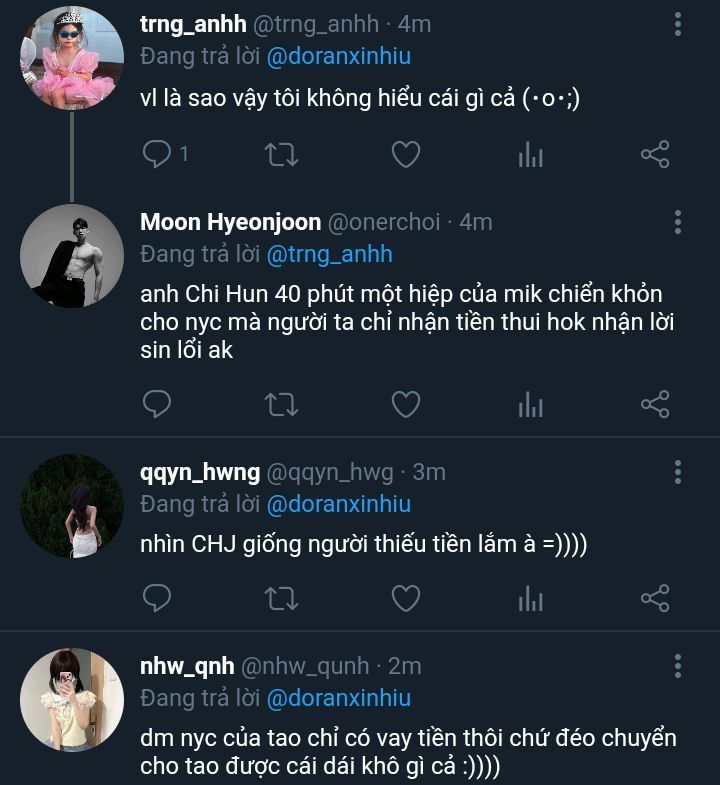The image size is (720, 785).
Task: View Moon Hyeonjoon's profile picture
Action: pyautogui.click(x=72, y=257)
